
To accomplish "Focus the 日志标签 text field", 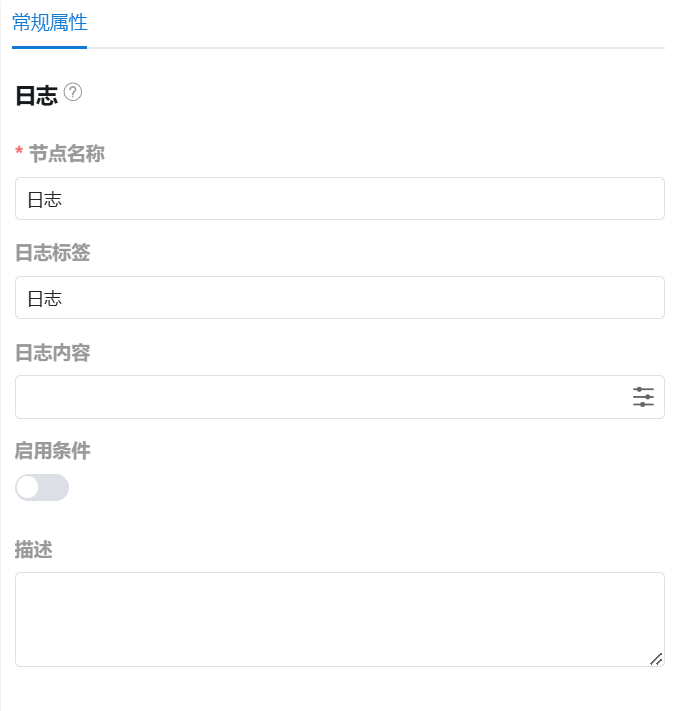I will pos(339,298).
